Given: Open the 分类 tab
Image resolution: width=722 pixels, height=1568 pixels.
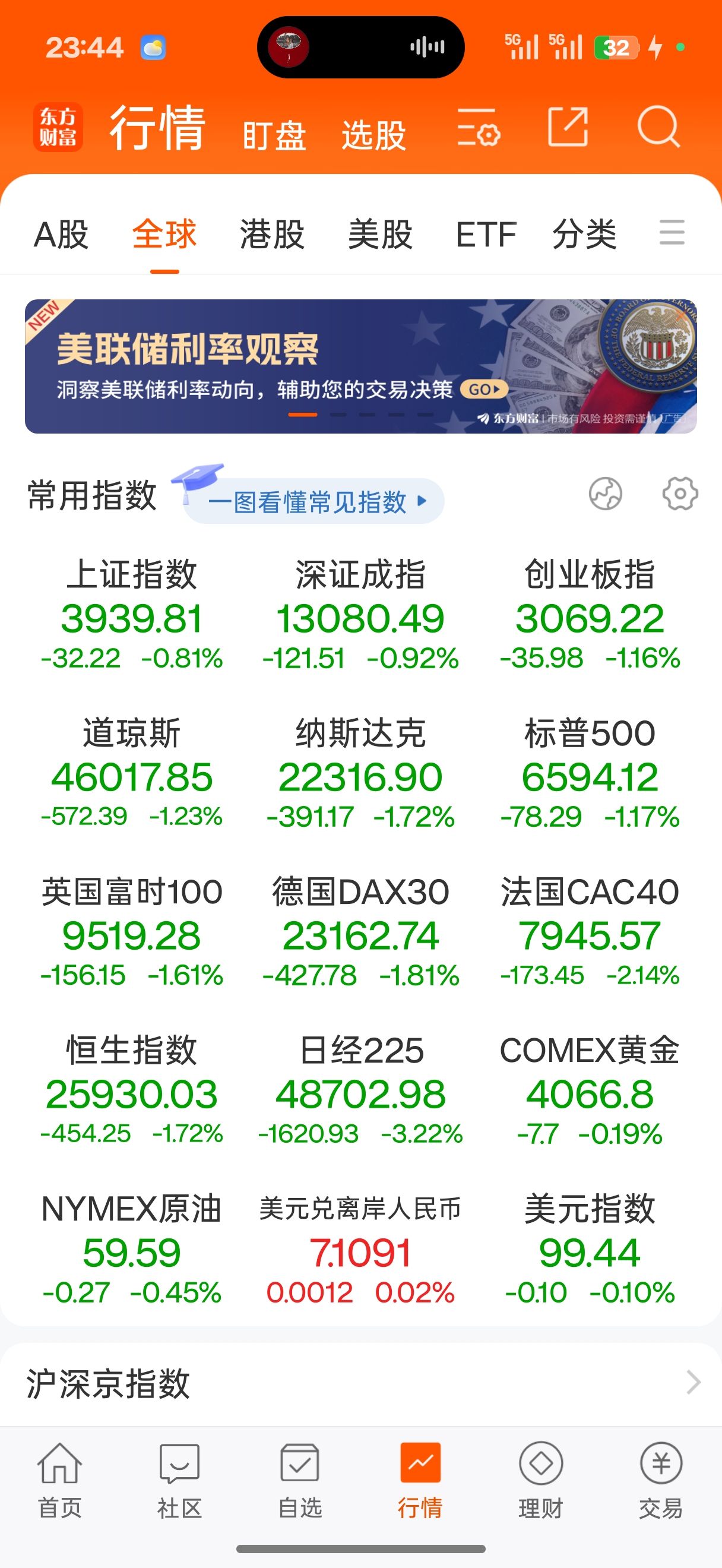Looking at the screenshot, I should (584, 235).
